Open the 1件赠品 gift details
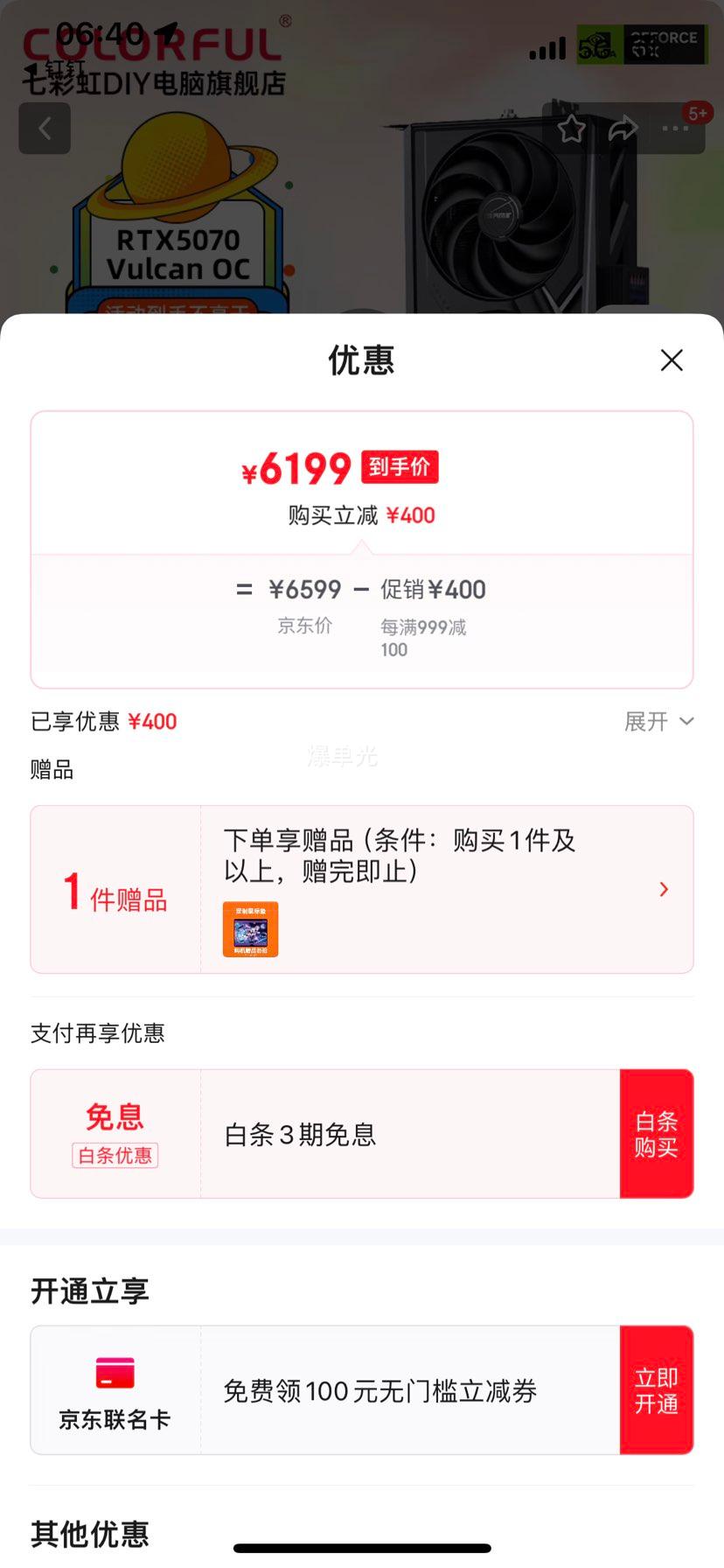 click(663, 889)
